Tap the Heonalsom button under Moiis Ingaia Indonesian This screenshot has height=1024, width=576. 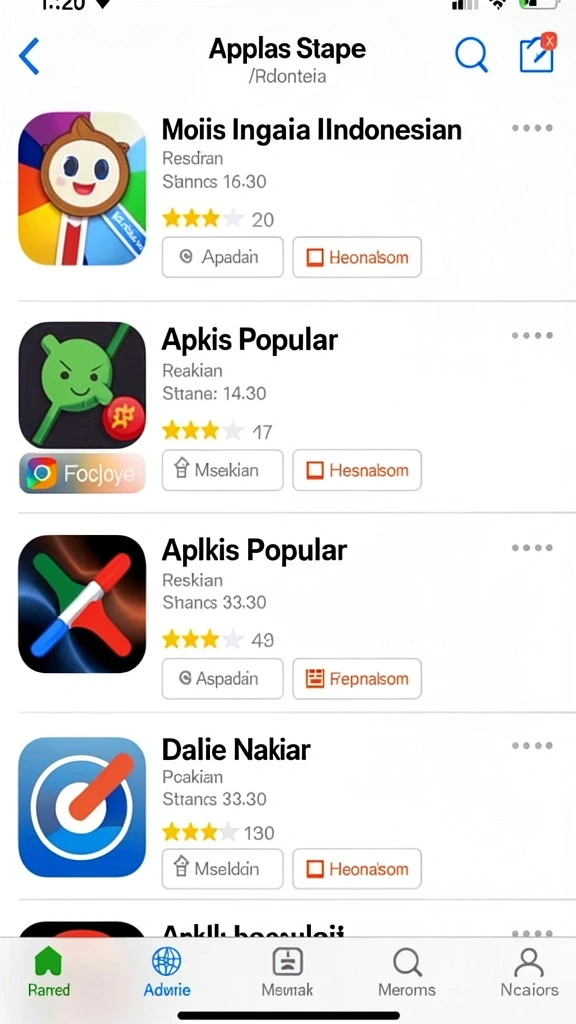pos(357,257)
